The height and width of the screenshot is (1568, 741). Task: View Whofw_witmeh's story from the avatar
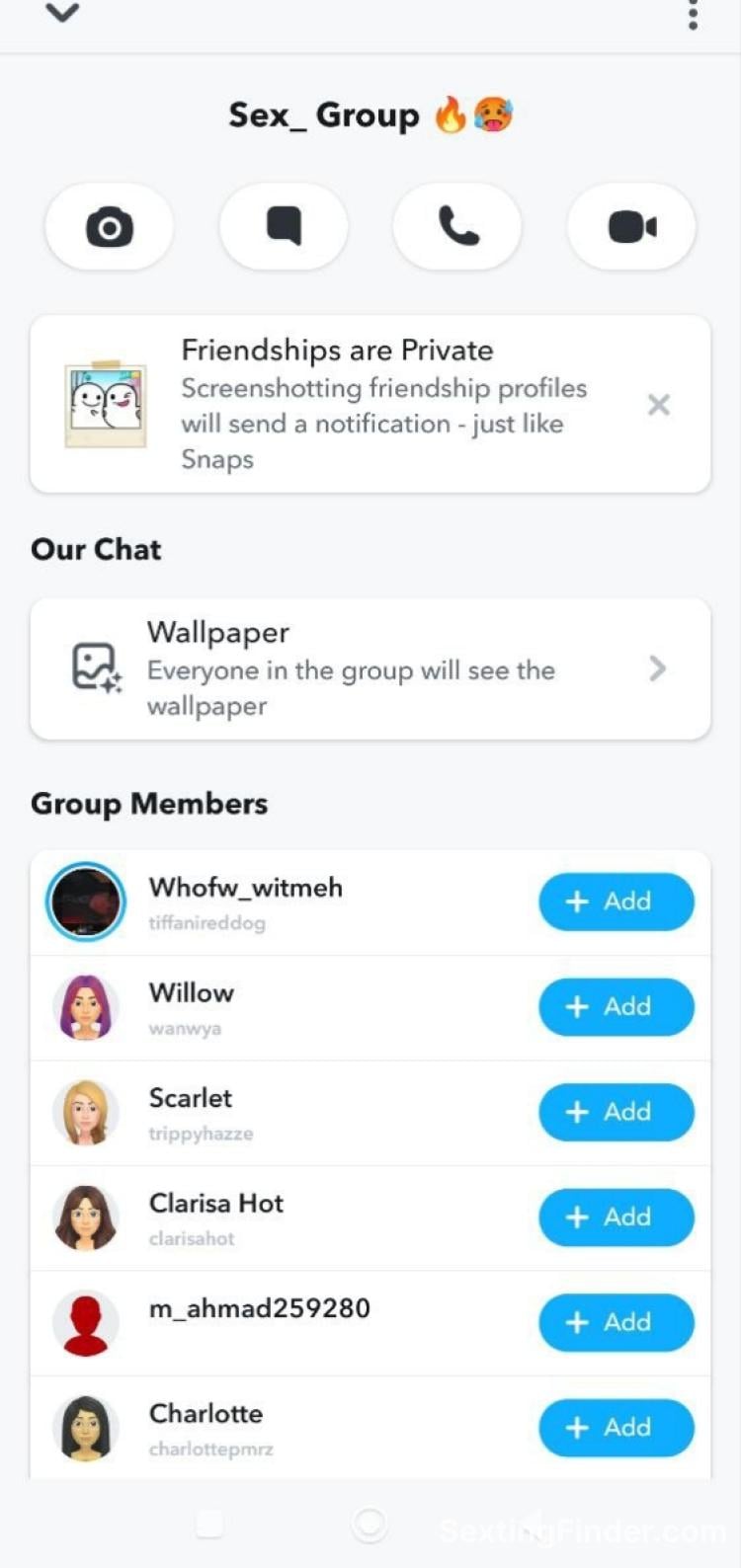pos(86,902)
